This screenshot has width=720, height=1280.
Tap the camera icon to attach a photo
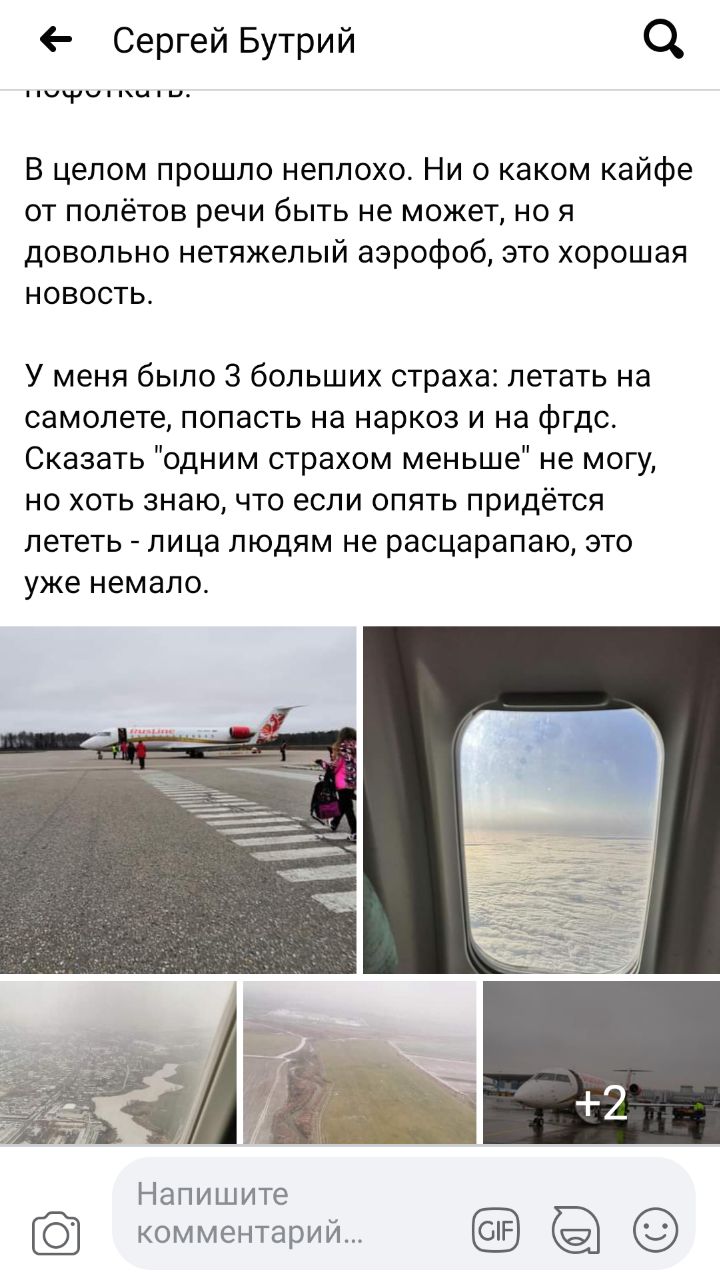pyautogui.click(x=56, y=1232)
